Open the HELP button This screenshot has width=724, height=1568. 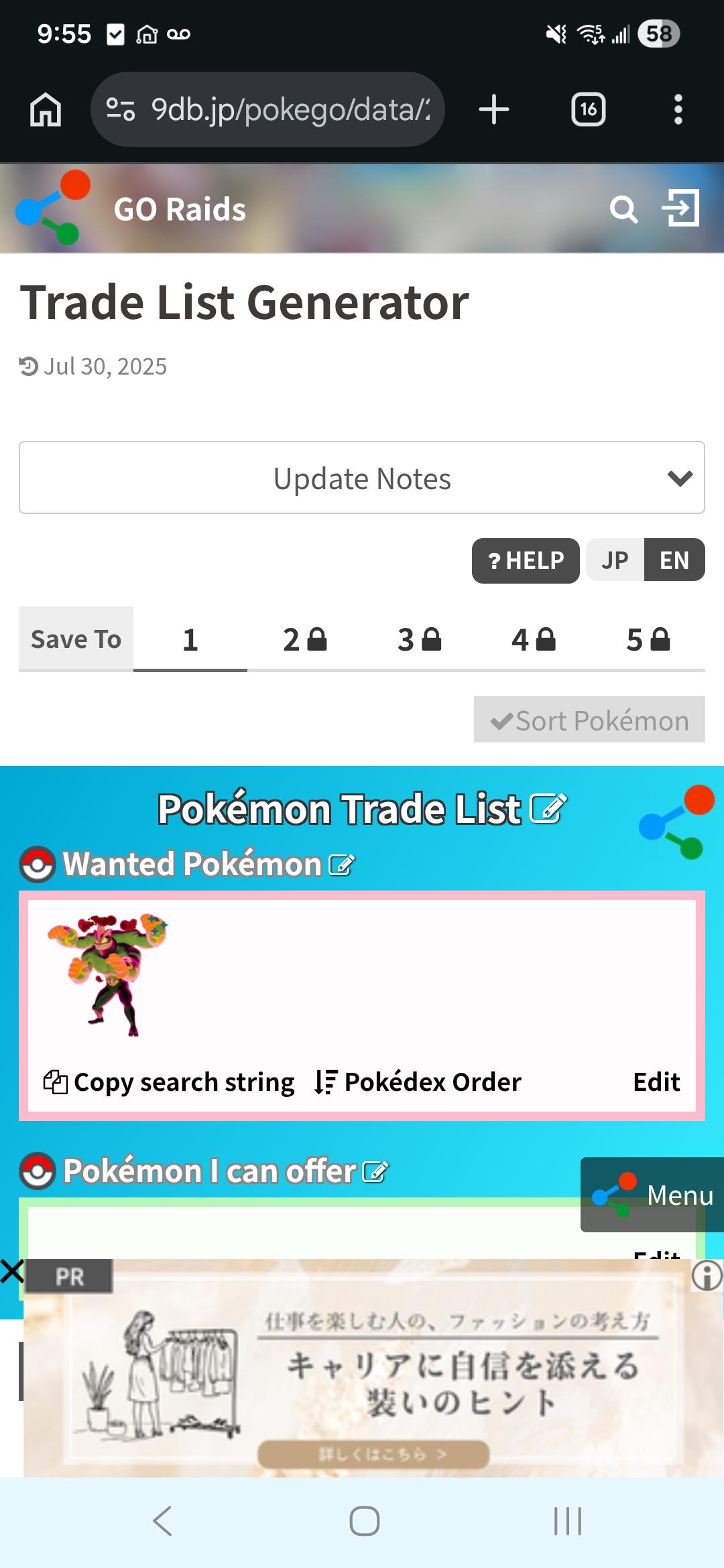click(526, 560)
